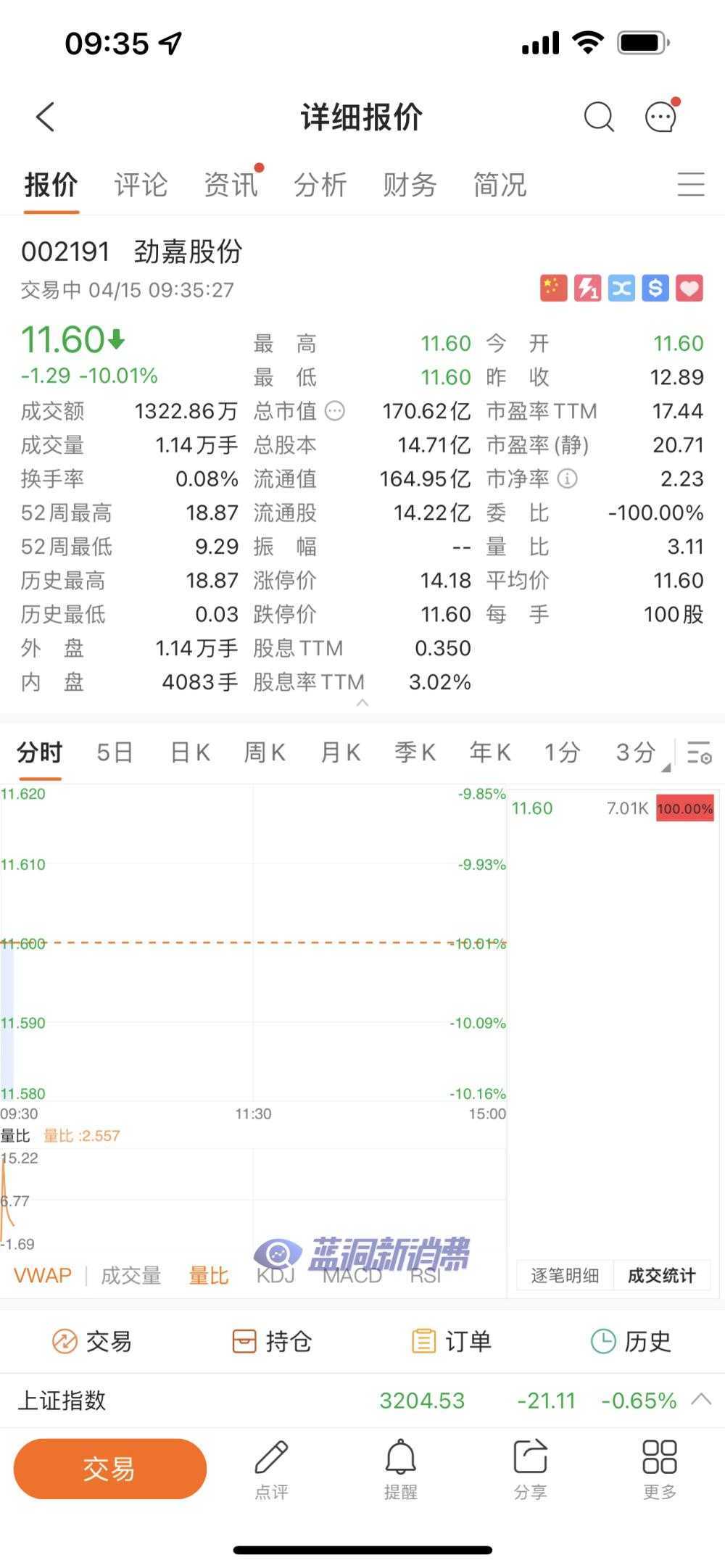Share this quote via 分享
Screen dimensions: 725x1568
[x=530, y=1470]
